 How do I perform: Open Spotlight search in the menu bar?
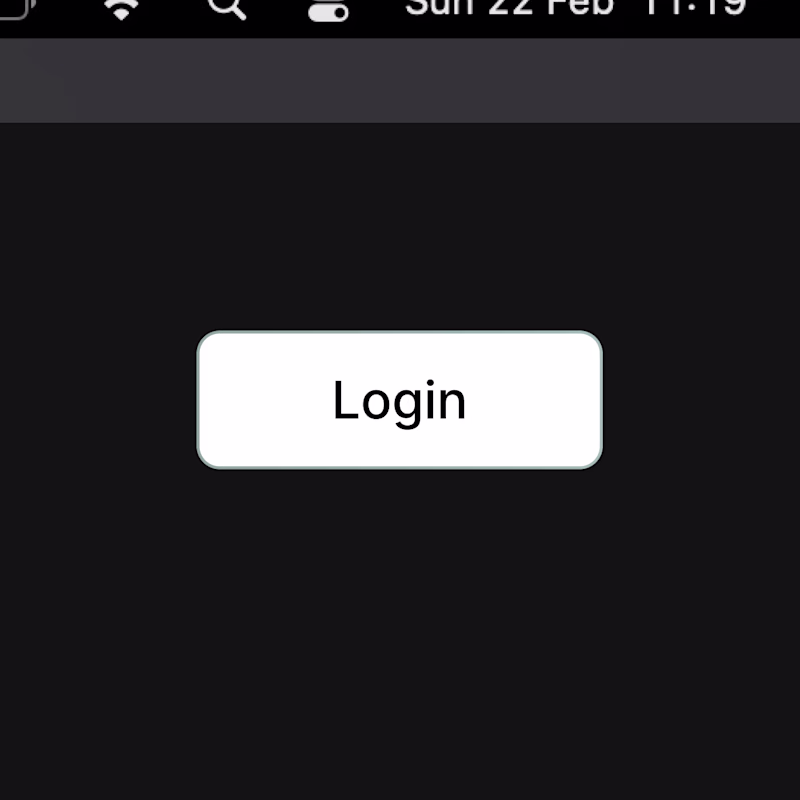227,6
